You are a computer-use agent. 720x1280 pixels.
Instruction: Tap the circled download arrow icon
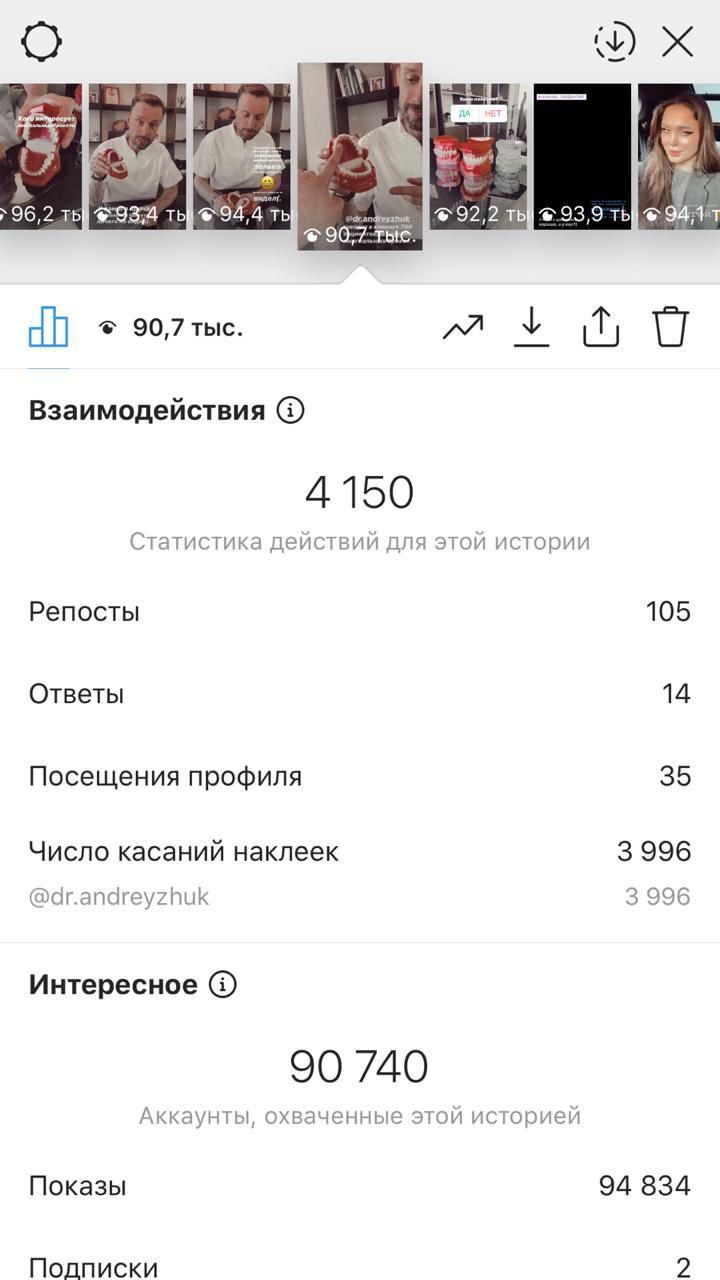tap(615, 42)
